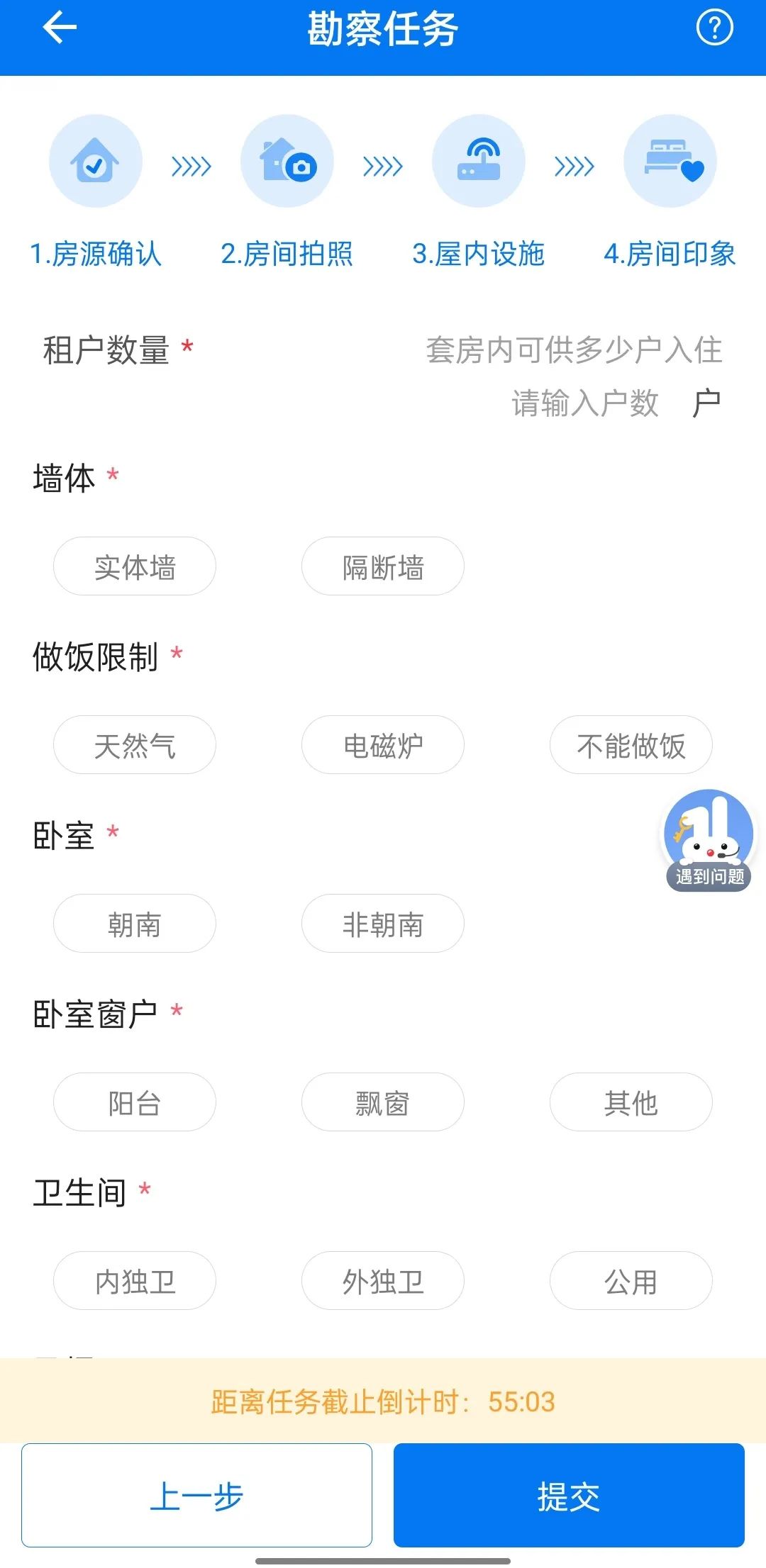Select 天然气 under cooking restrictions
Viewport: 766px width, 1568px height.
point(135,746)
